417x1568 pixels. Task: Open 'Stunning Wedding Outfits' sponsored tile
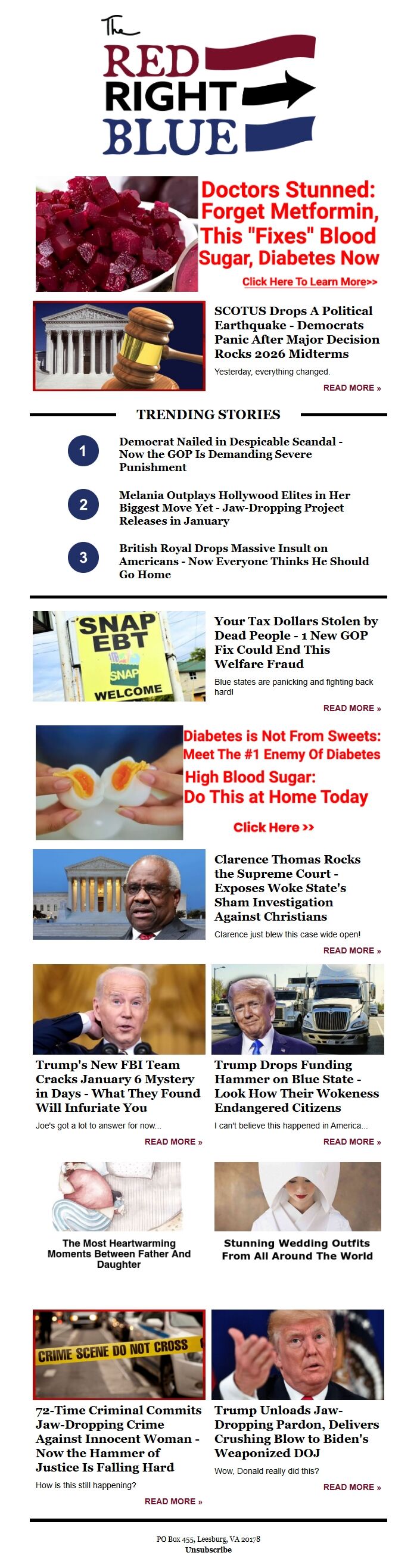[x=297, y=1249]
